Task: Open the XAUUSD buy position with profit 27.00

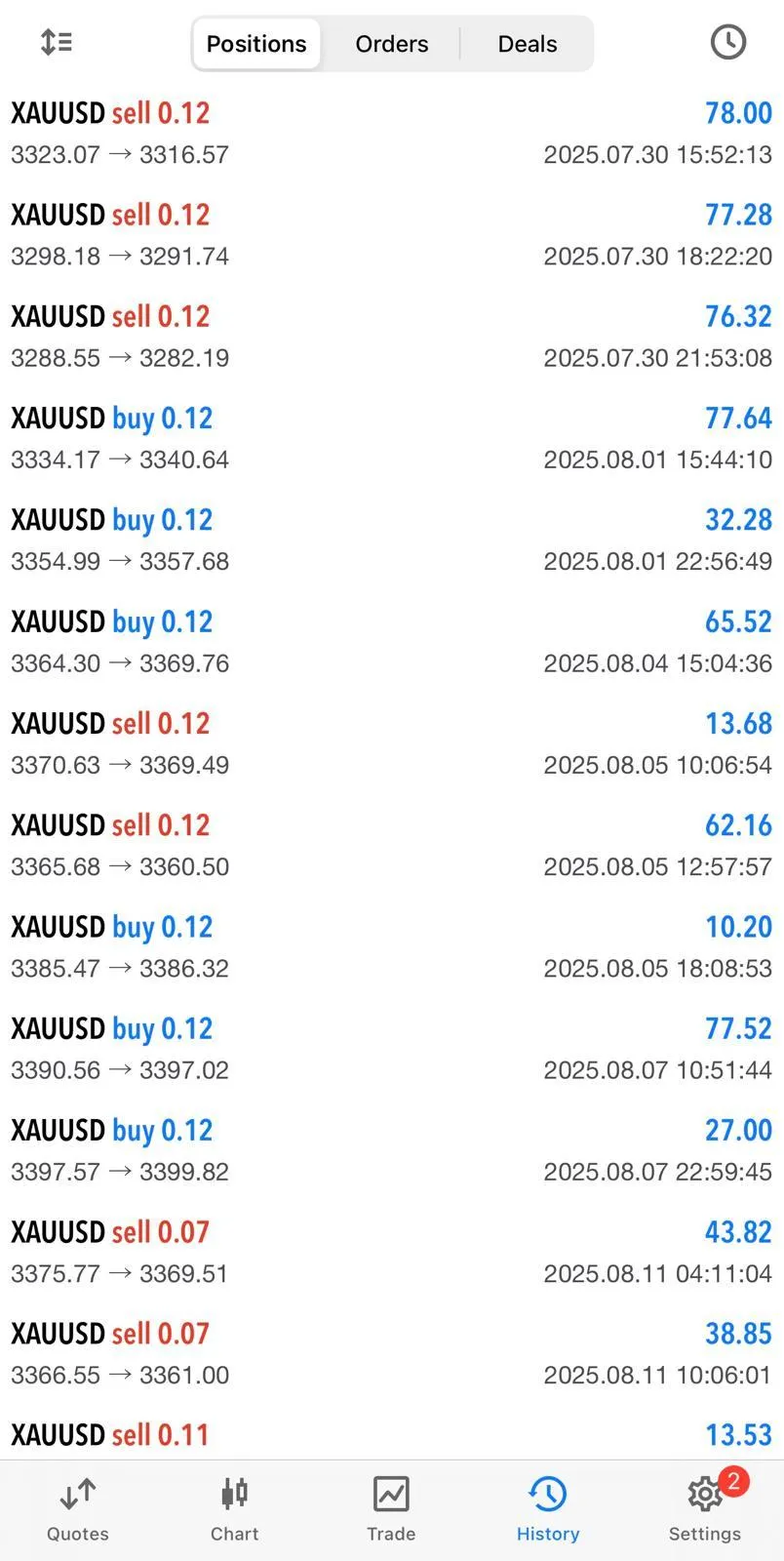Action: pyautogui.click(x=391, y=1150)
